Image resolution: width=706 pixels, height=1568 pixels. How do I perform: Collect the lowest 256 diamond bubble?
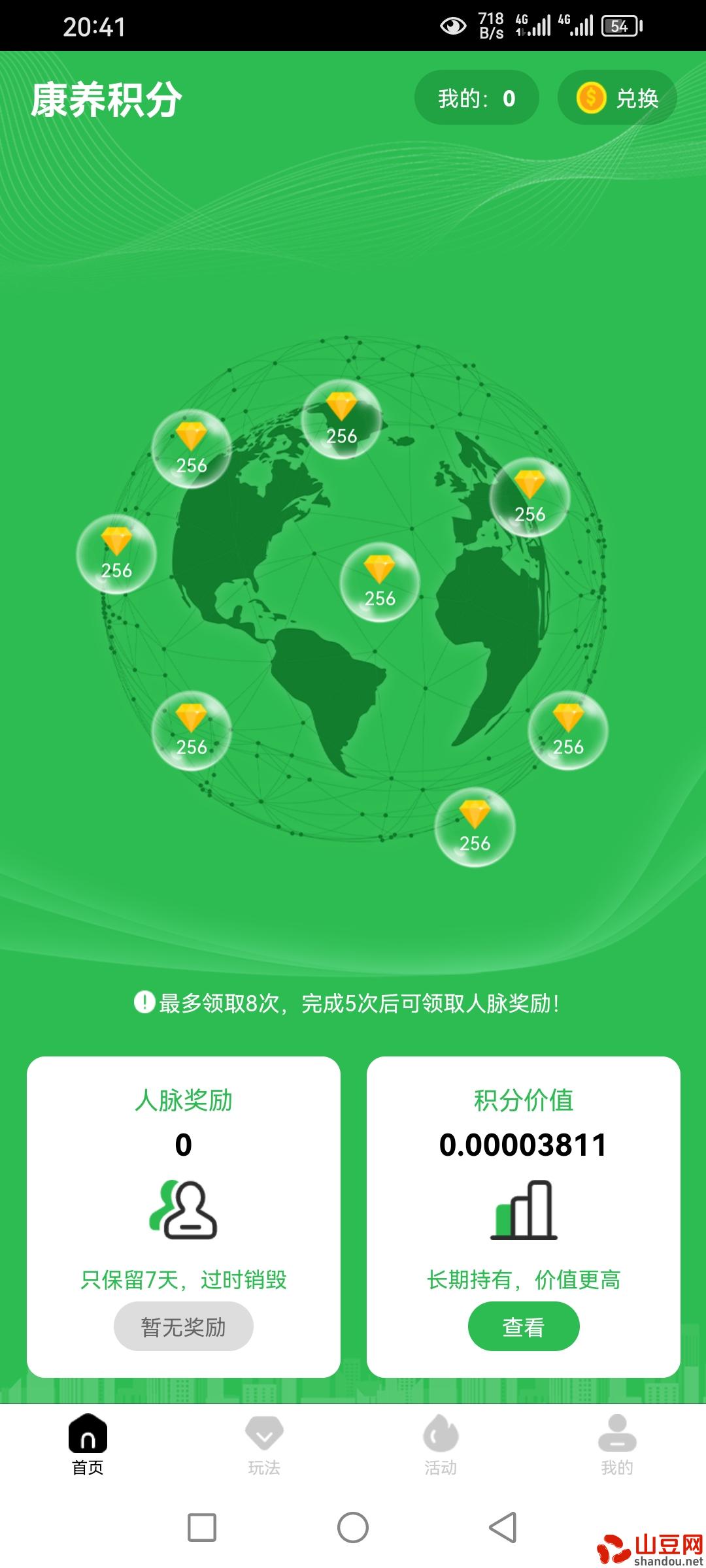475,827
